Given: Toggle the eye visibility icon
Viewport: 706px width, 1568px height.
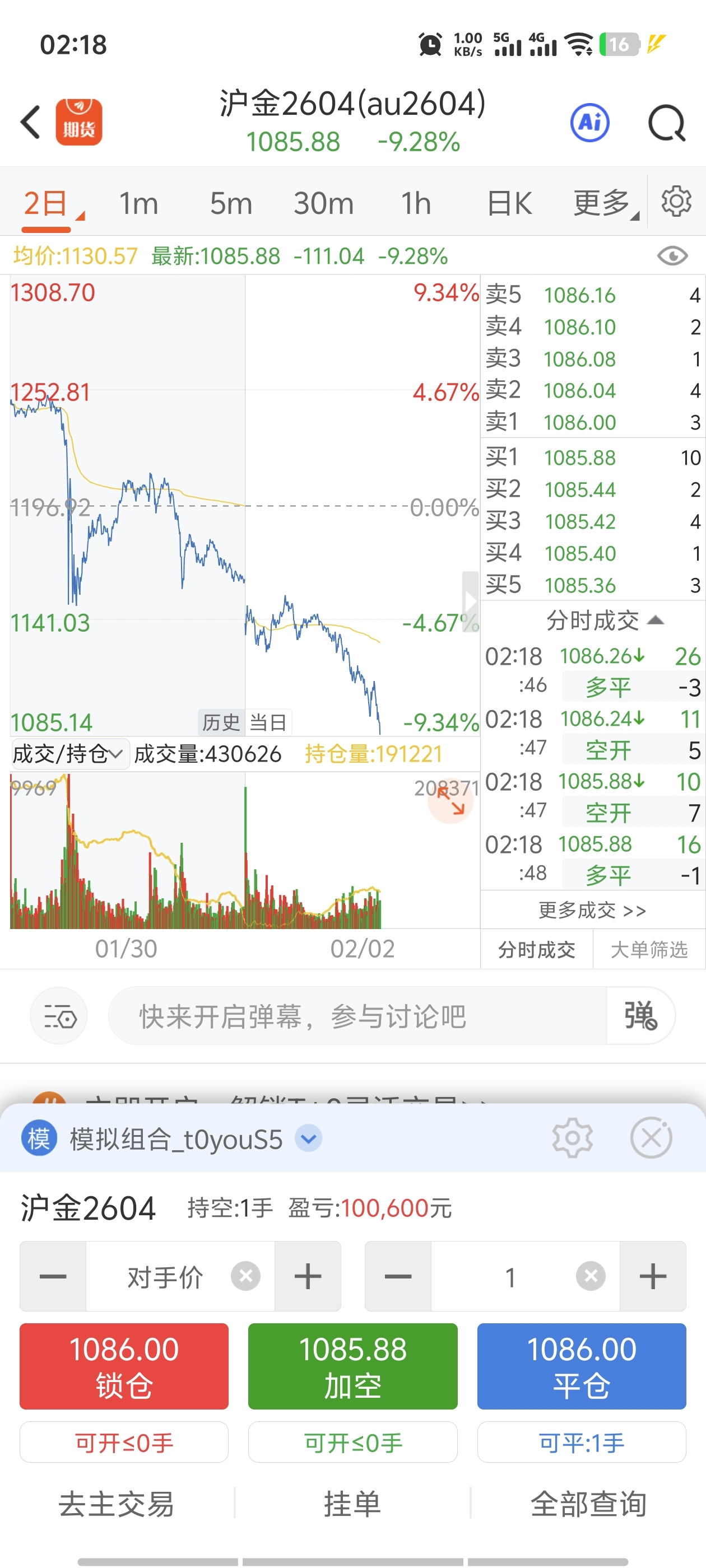Looking at the screenshot, I should [672, 256].
